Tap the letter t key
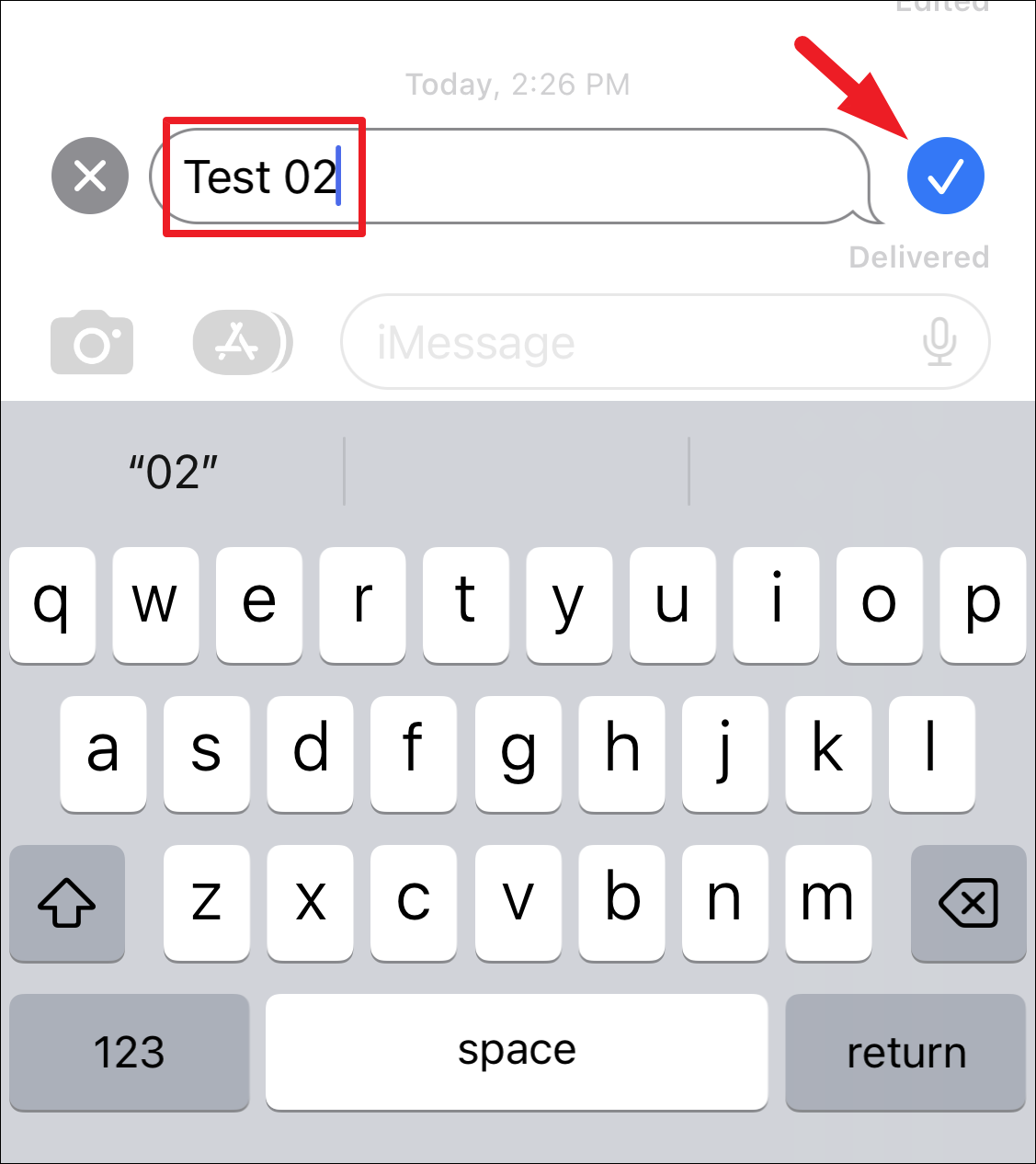This screenshot has width=1036, height=1164. coord(465,604)
